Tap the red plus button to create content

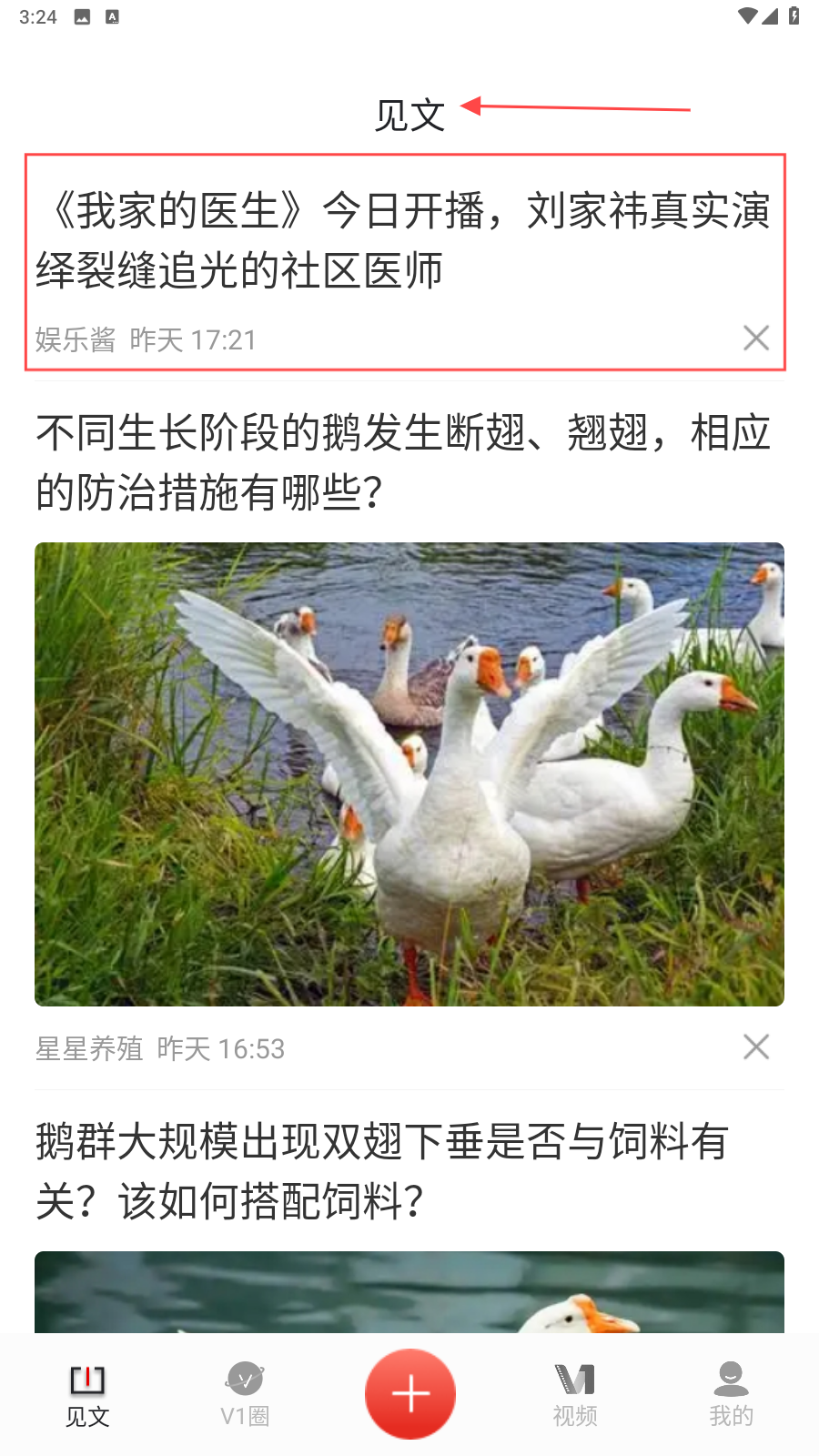click(409, 1393)
